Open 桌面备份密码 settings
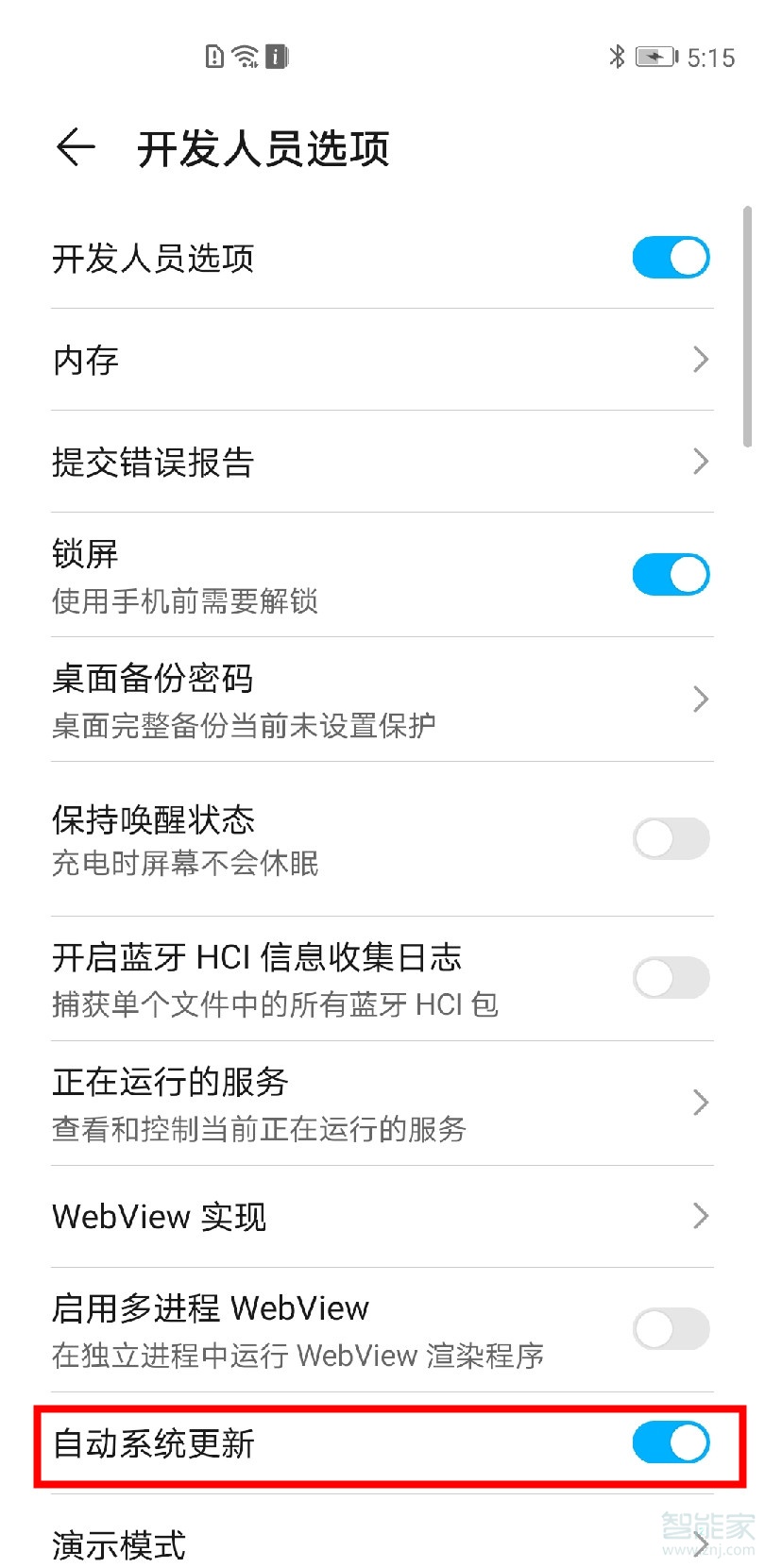 point(699,700)
